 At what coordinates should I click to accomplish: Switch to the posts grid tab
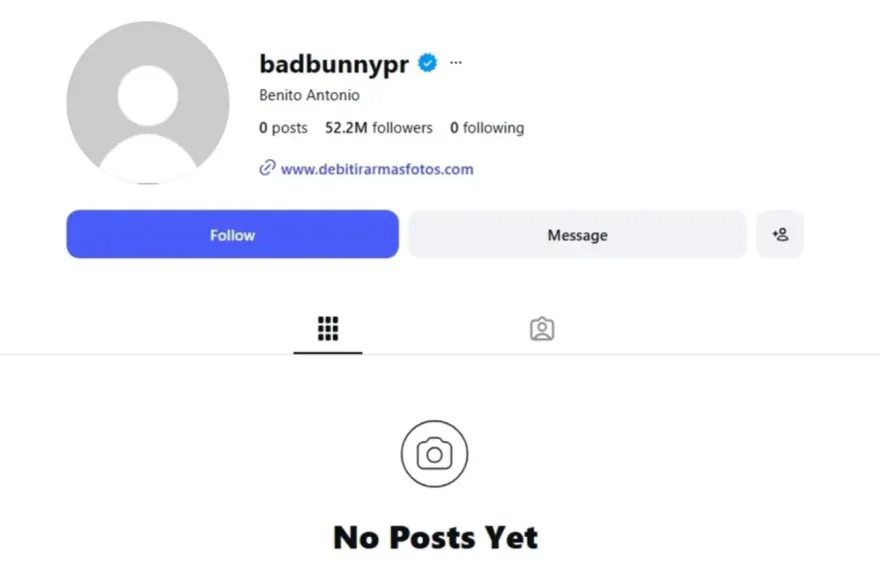(328, 329)
